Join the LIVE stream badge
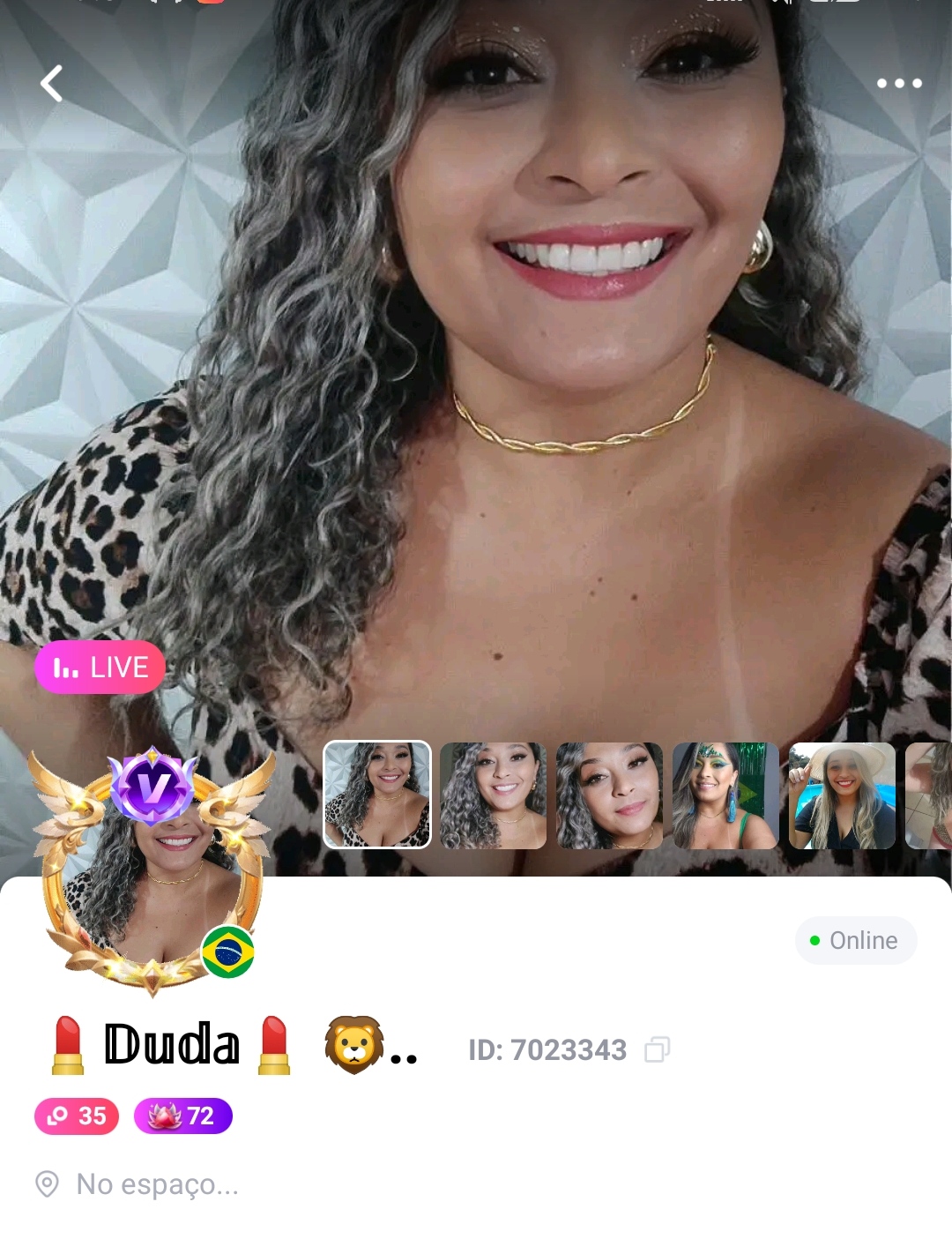 100,668
